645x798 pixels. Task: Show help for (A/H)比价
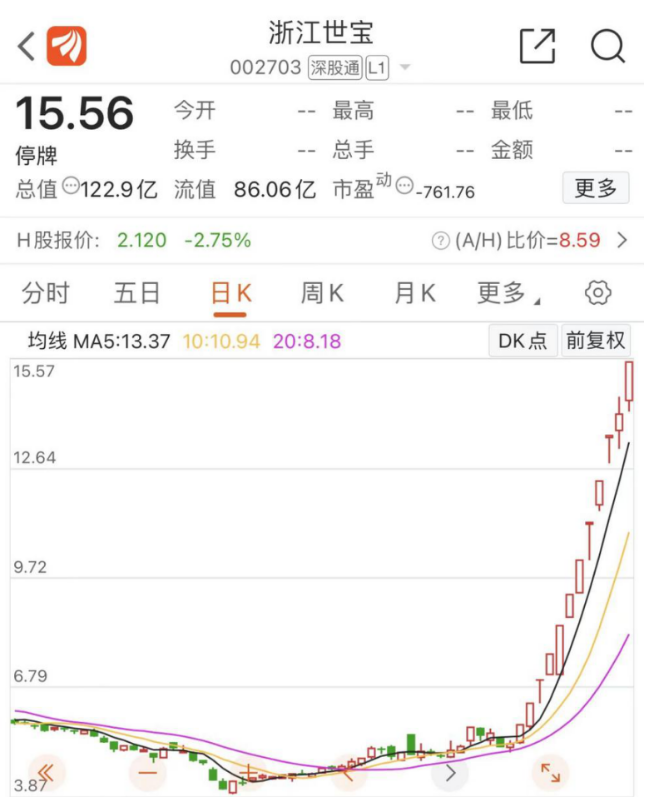[440, 241]
